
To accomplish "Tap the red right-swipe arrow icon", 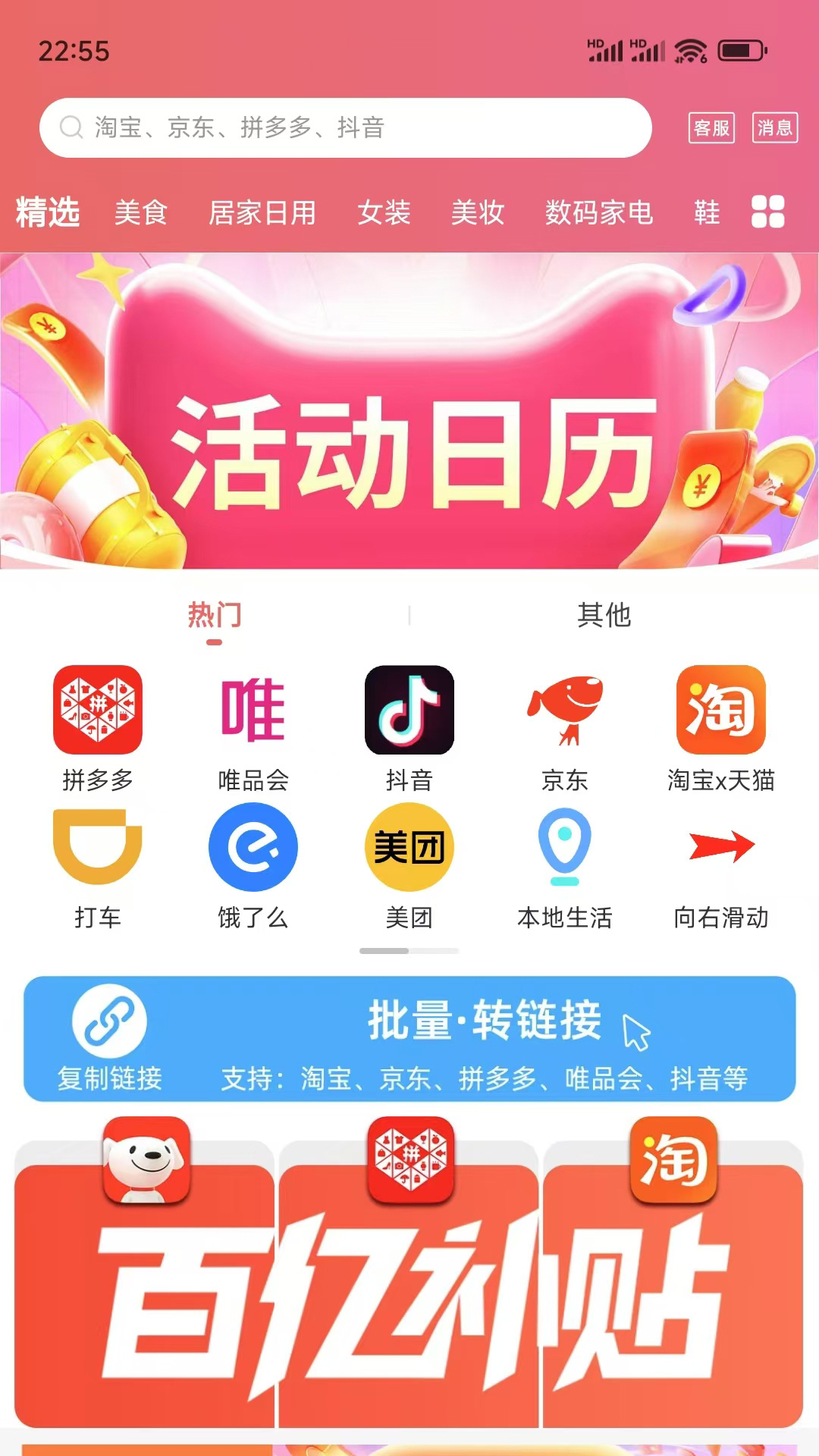I will tap(721, 847).
